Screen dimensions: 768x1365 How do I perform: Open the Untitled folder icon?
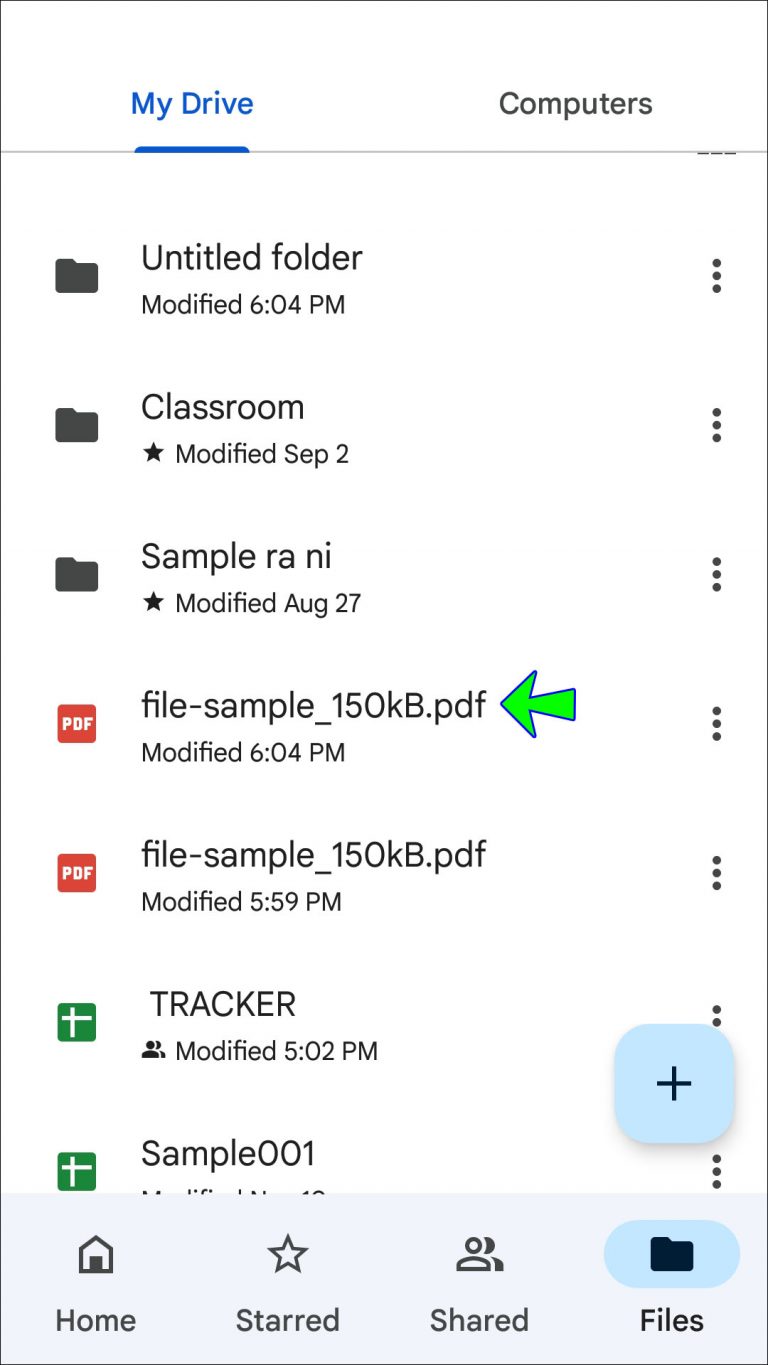pos(76,275)
